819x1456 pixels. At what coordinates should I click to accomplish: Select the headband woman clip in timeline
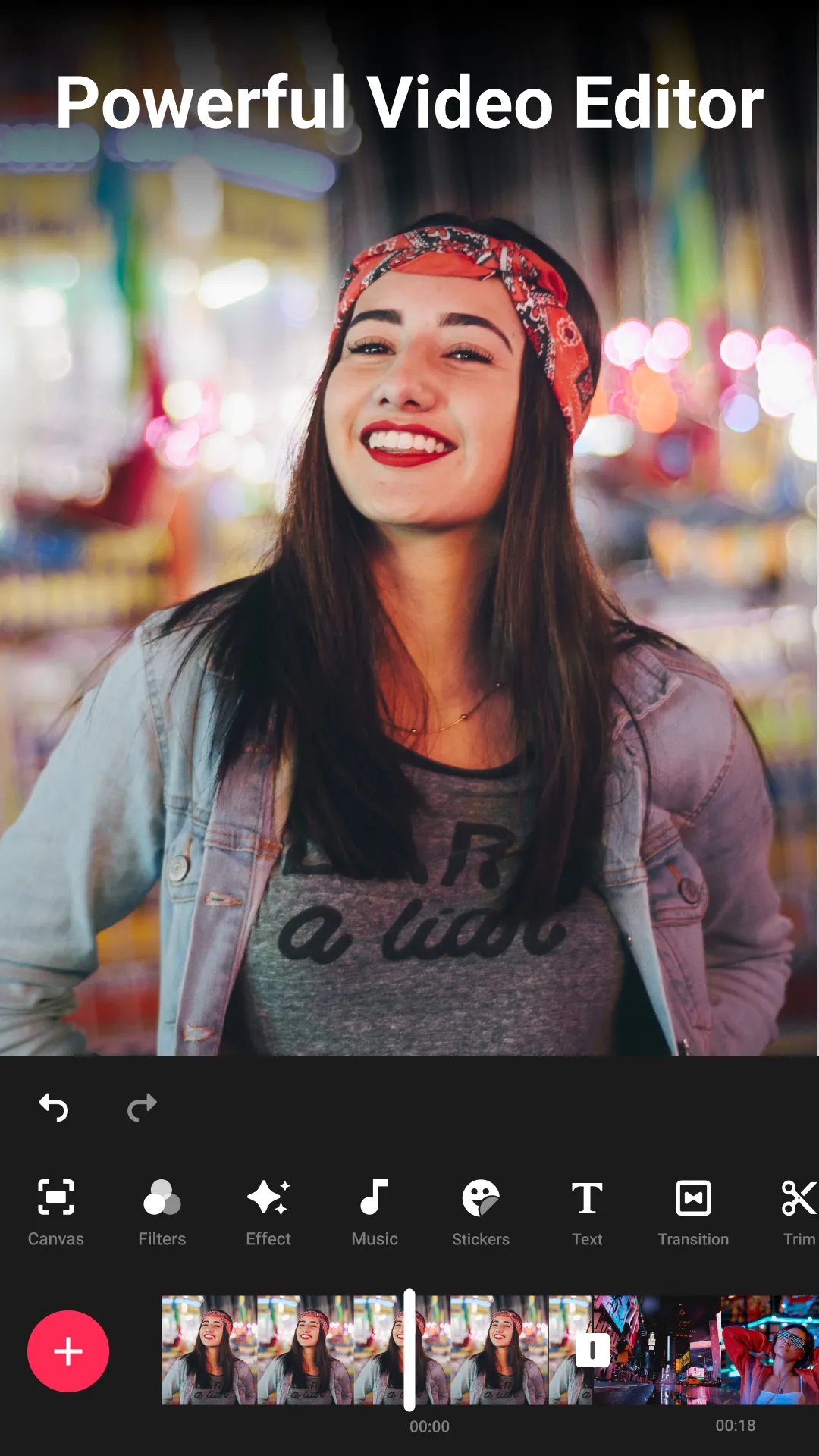coord(303,1351)
